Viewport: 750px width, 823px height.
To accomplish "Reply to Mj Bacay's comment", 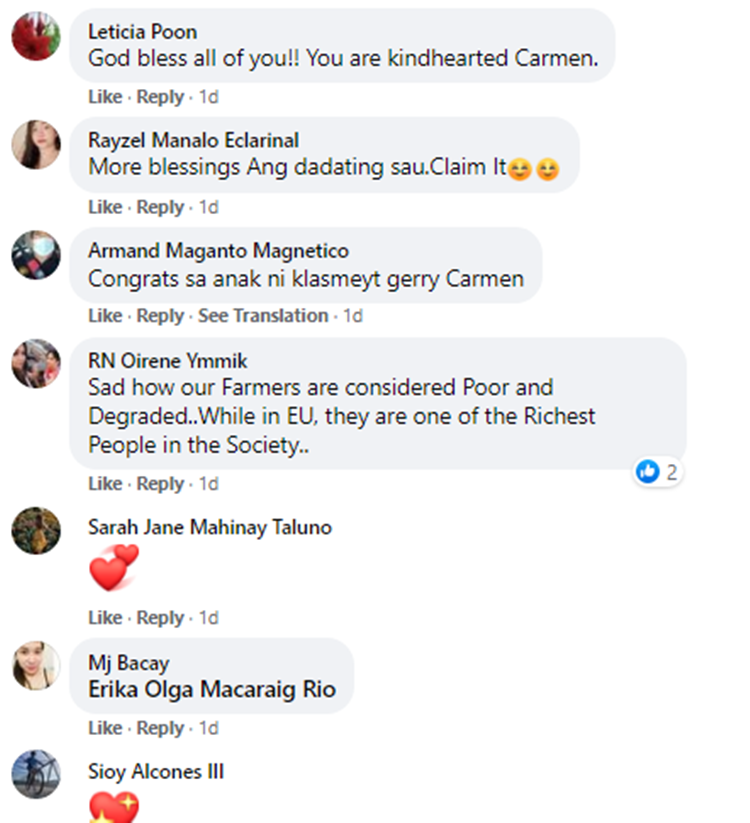I will click(x=160, y=728).
